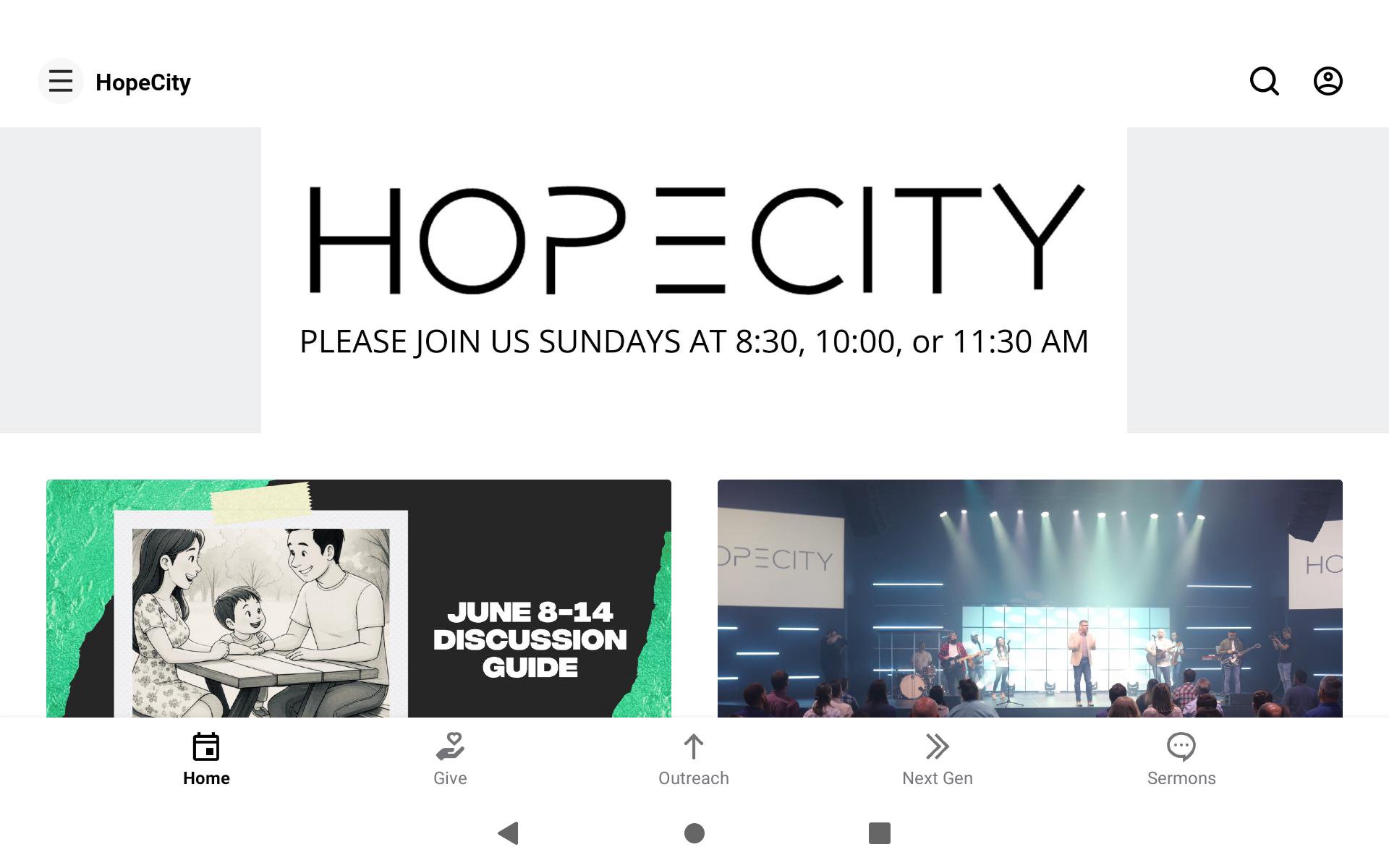Viewport: 1389px width, 868px height.
Task: Switch to the Sermons tab
Action: [x=1181, y=759]
